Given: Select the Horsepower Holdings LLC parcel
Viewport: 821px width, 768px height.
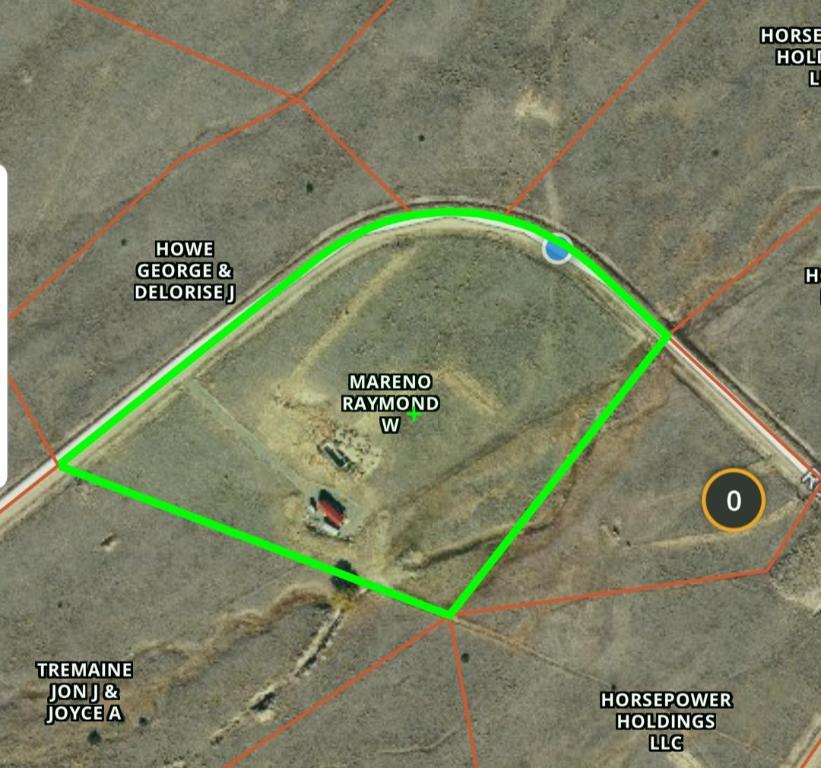Looking at the screenshot, I should coord(665,720).
